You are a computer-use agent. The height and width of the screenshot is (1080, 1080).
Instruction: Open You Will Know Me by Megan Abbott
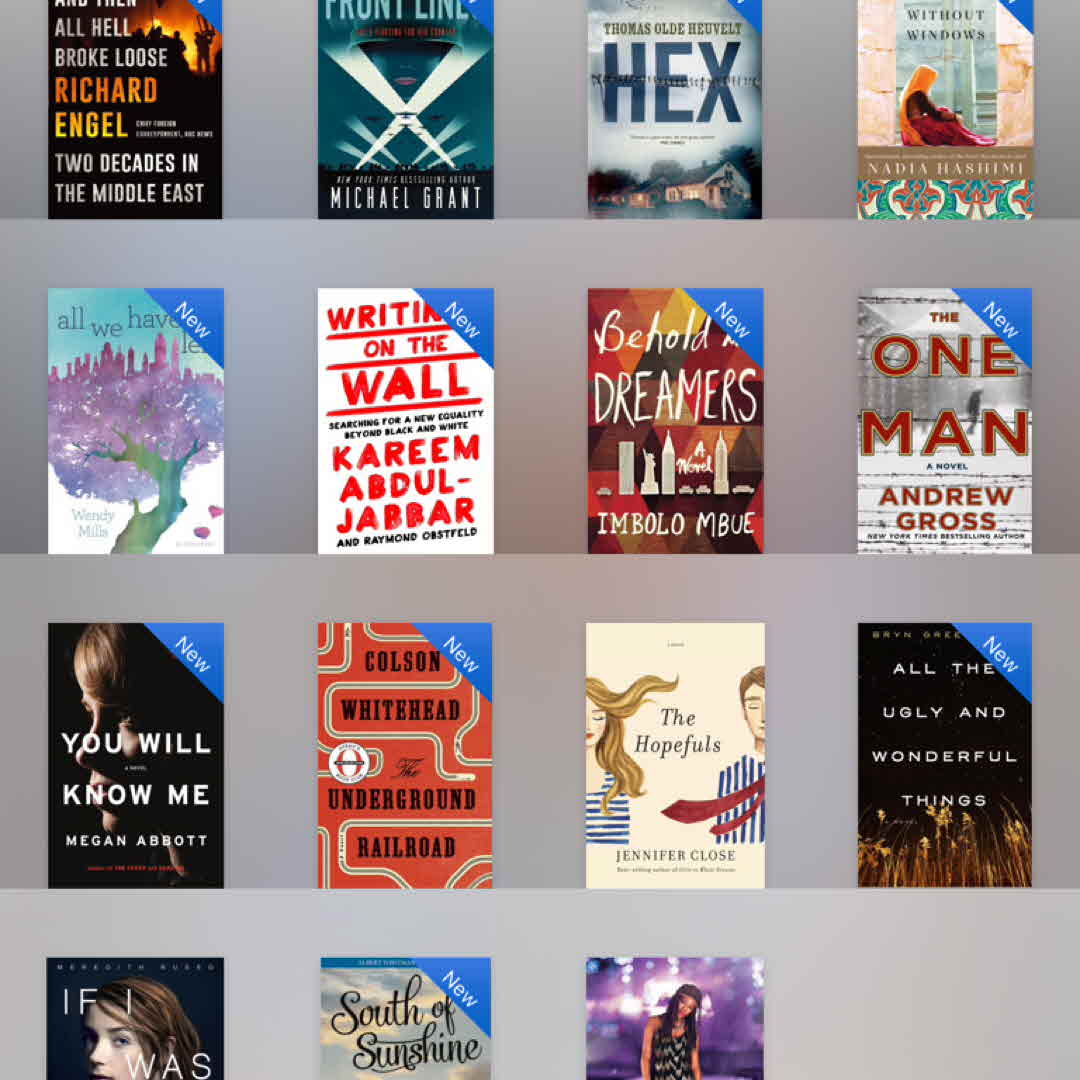click(135, 755)
